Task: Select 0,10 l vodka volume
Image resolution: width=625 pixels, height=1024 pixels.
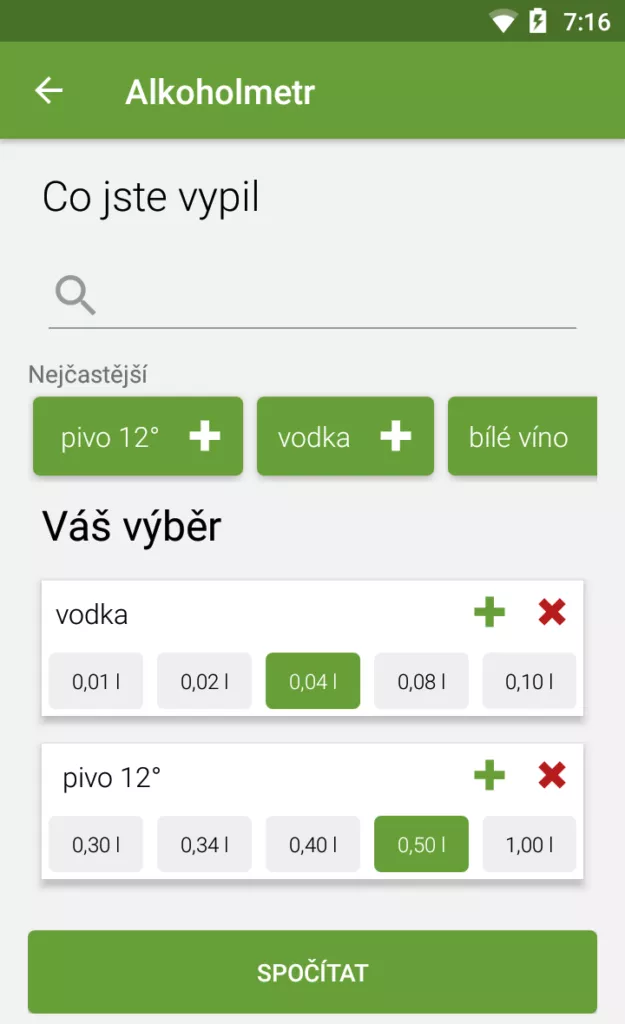Action: point(529,681)
